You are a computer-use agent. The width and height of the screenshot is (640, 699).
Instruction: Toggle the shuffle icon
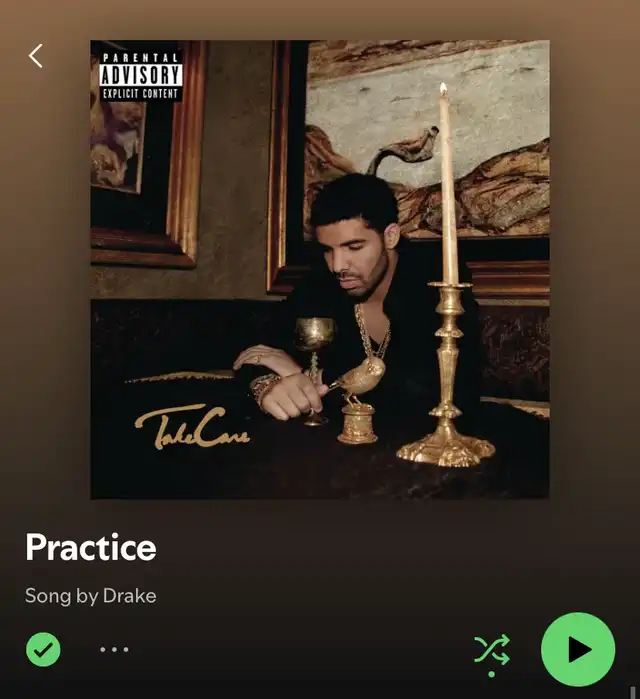492,650
